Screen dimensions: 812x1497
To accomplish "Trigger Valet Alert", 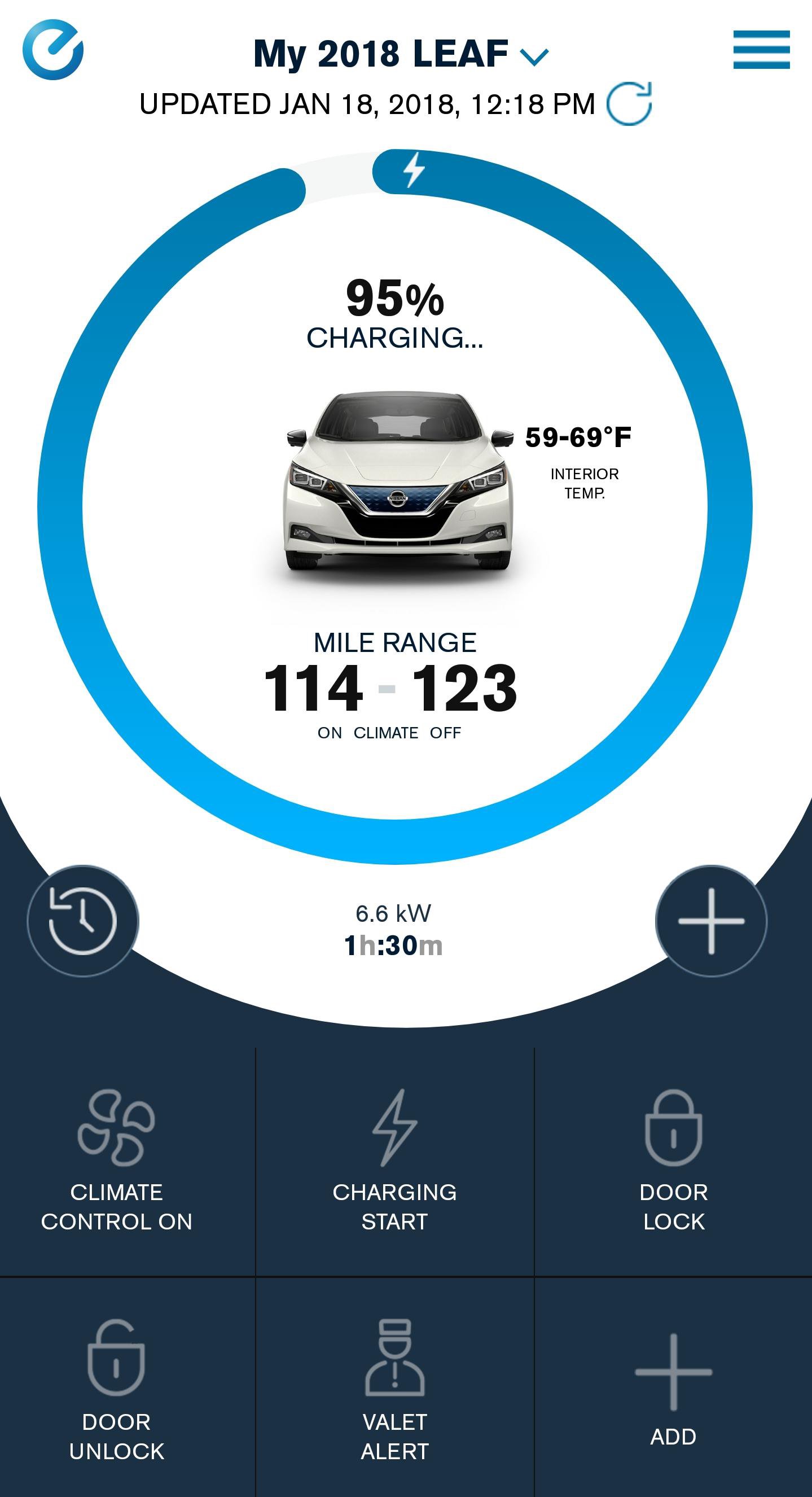I will tap(394, 1389).
